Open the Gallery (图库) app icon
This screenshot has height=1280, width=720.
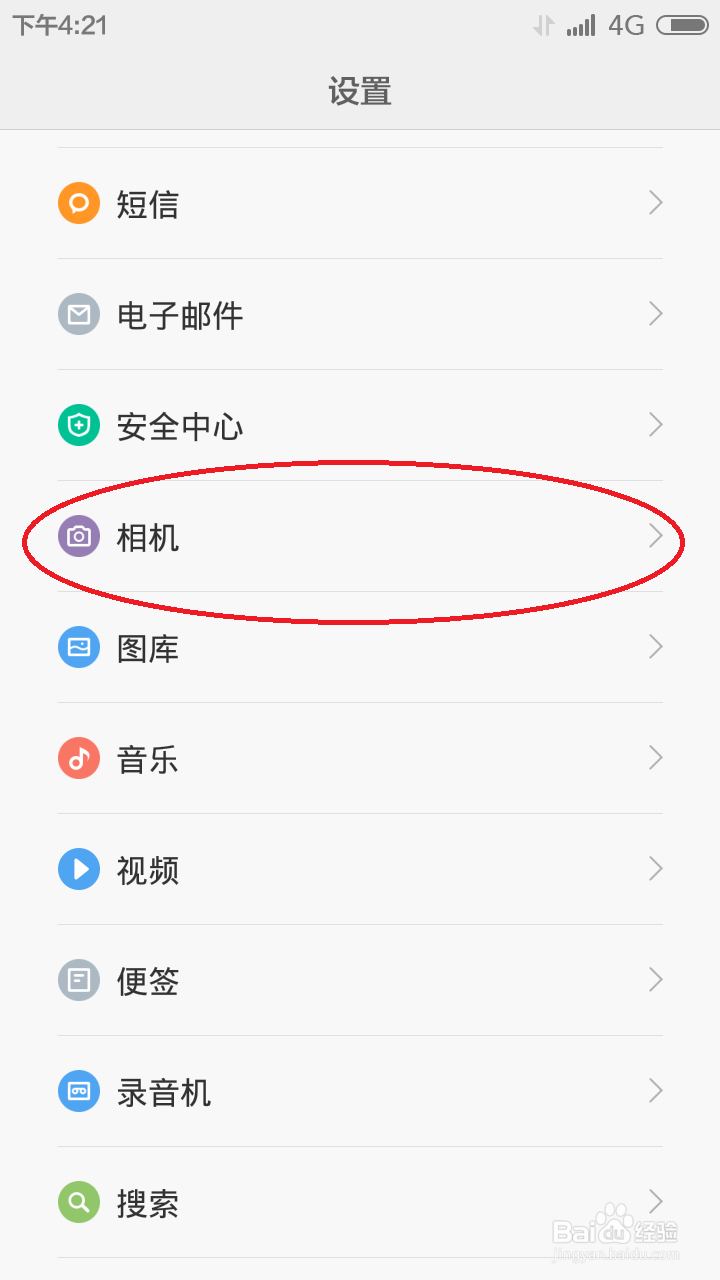78,647
